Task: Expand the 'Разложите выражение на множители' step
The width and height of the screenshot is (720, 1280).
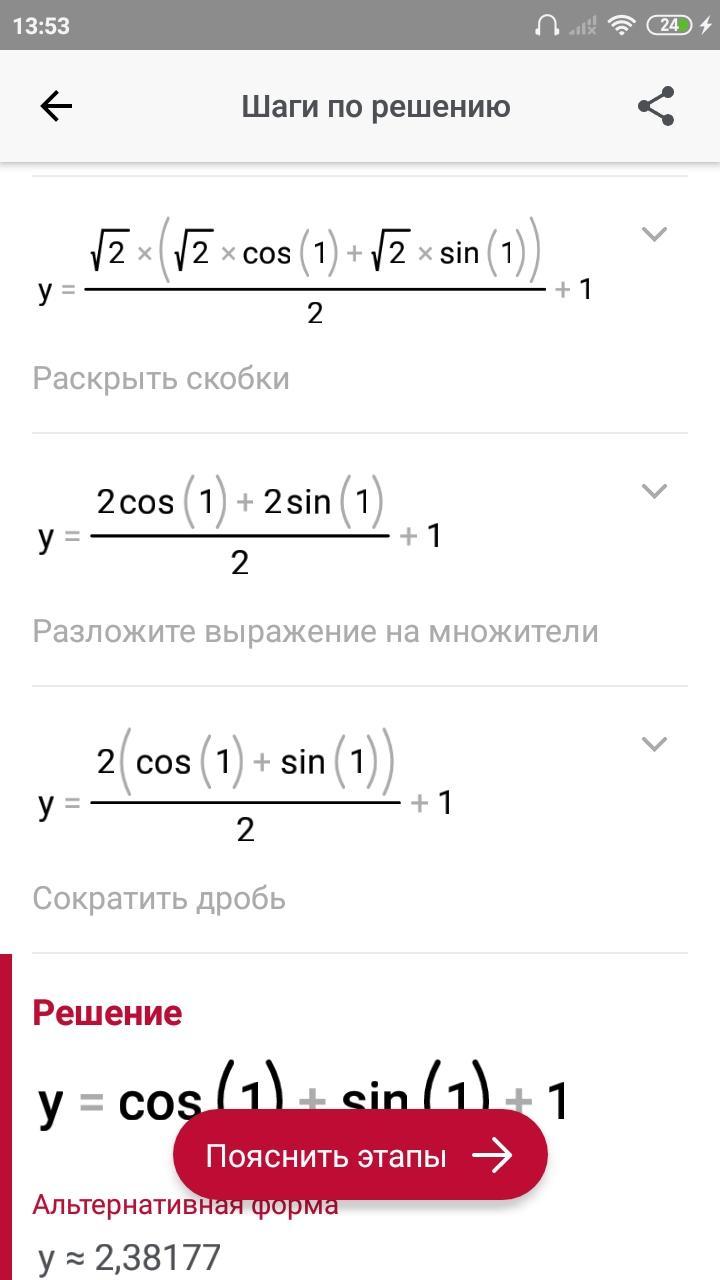Action: pos(654,490)
